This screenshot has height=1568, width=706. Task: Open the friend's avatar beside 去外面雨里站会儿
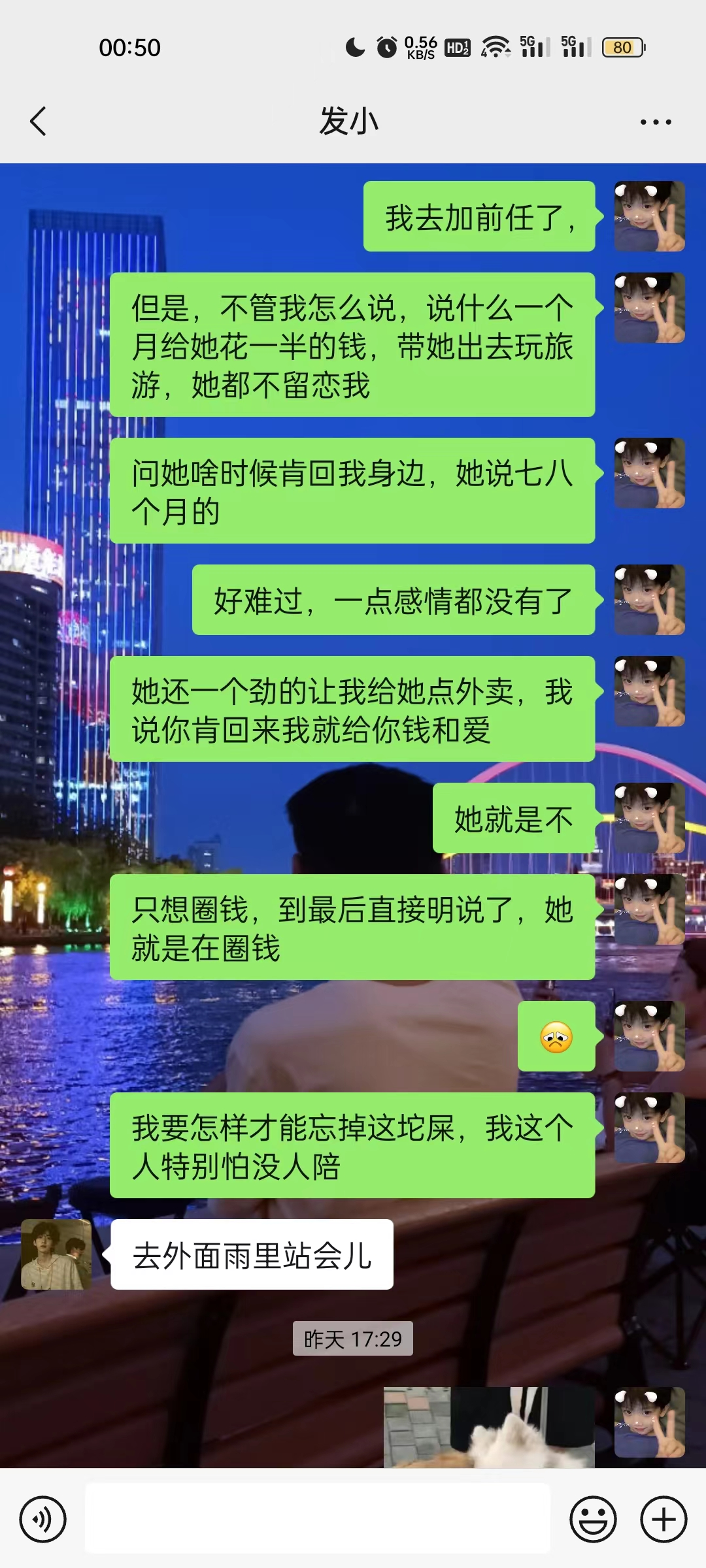(x=57, y=1254)
